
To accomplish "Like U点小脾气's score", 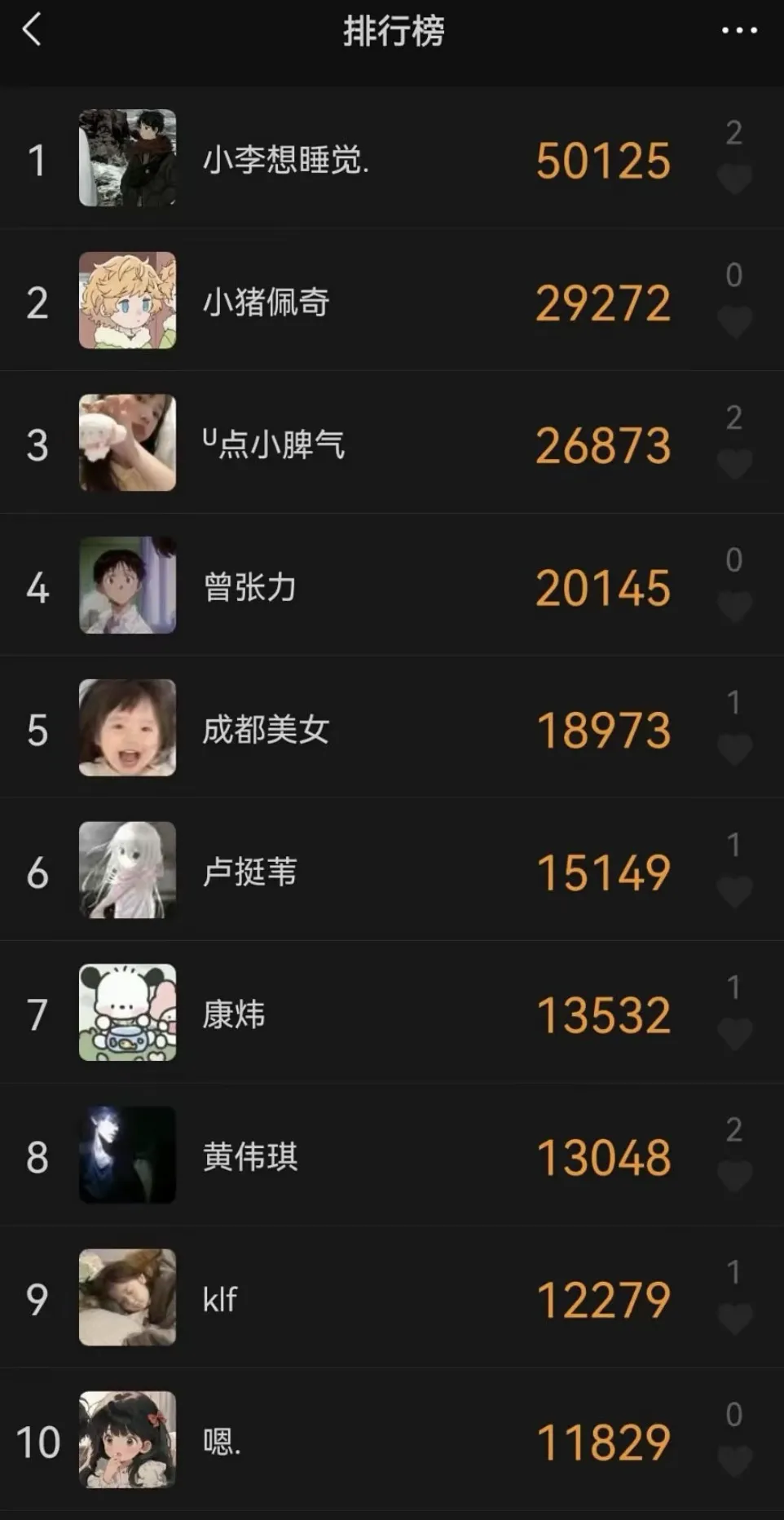I will pos(733,463).
